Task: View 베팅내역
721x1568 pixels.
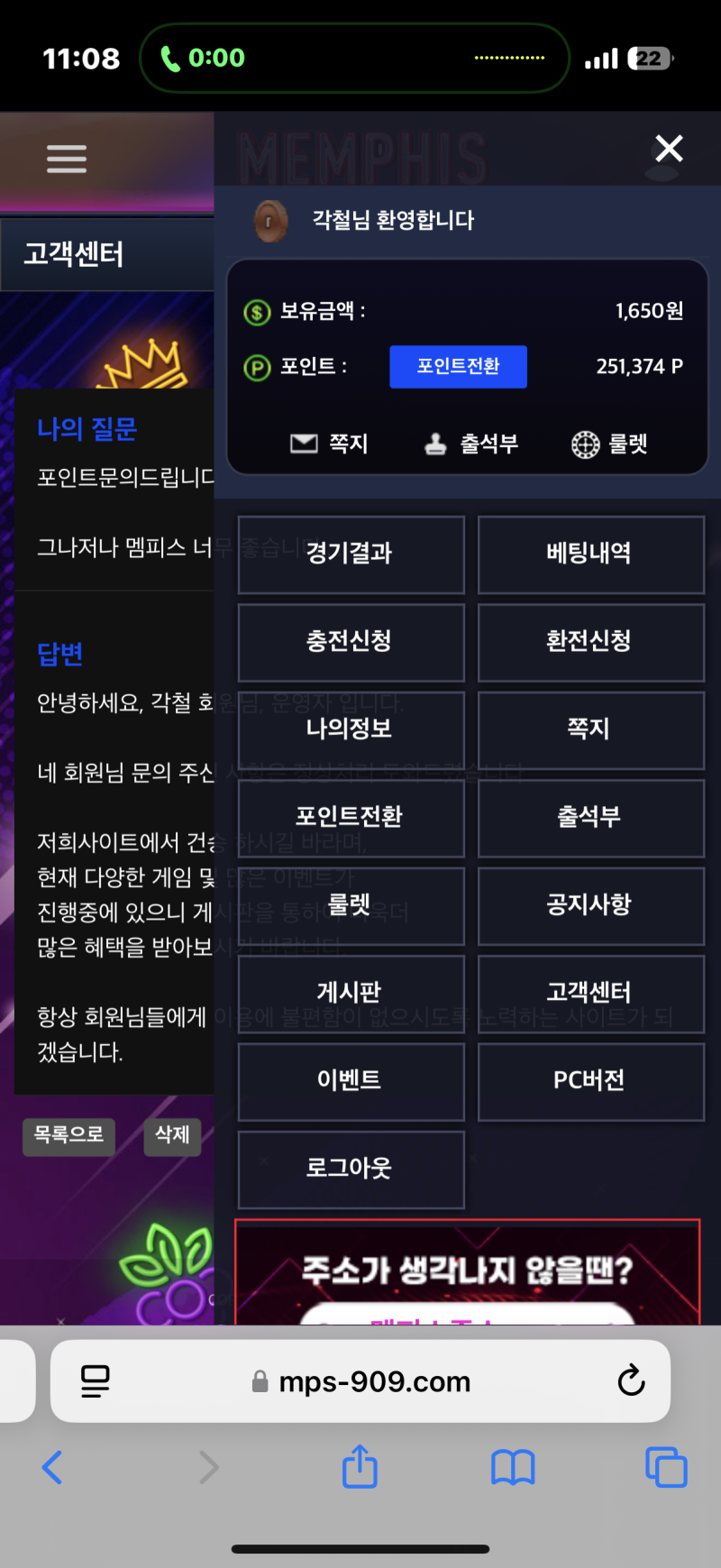Action: [590, 554]
